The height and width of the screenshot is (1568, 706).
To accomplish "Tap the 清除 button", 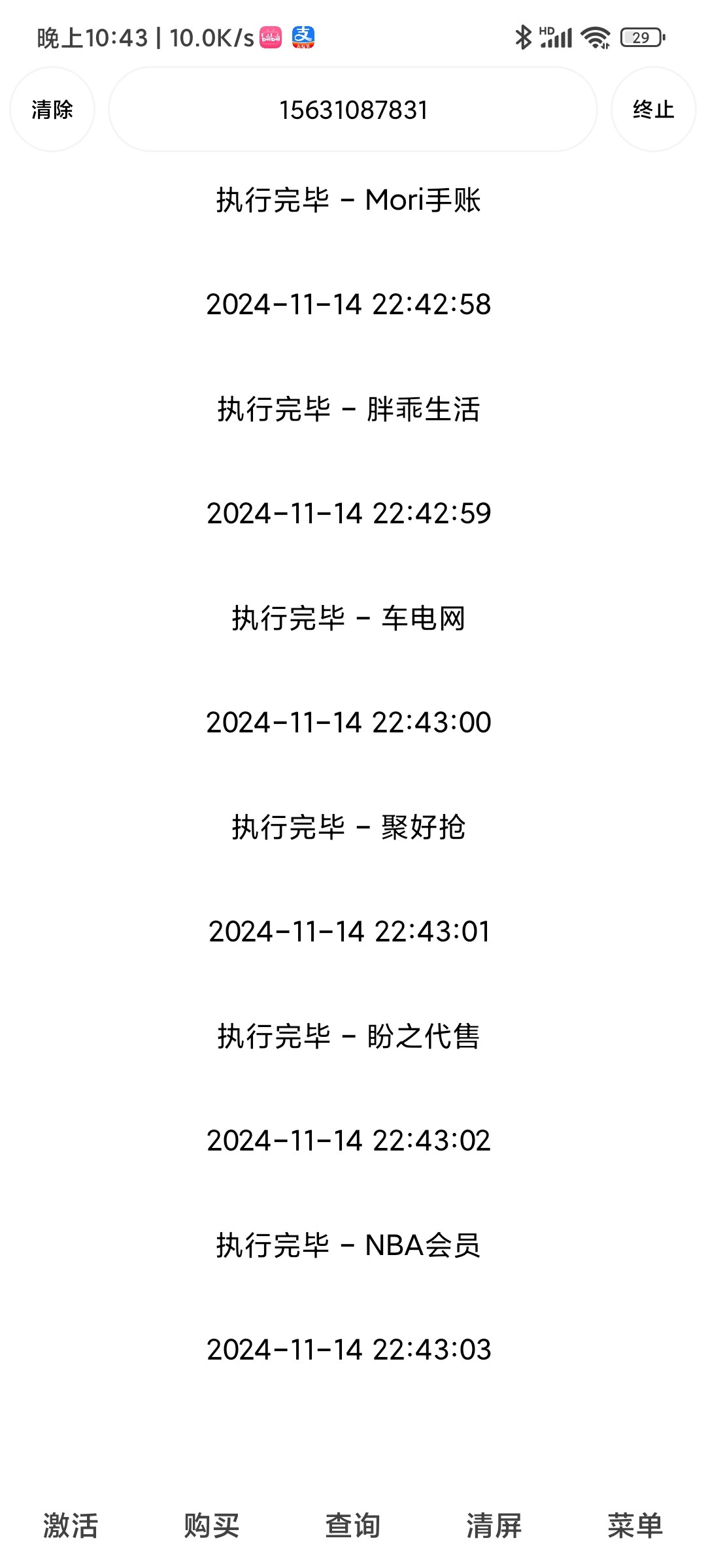I will coord(52,110).
